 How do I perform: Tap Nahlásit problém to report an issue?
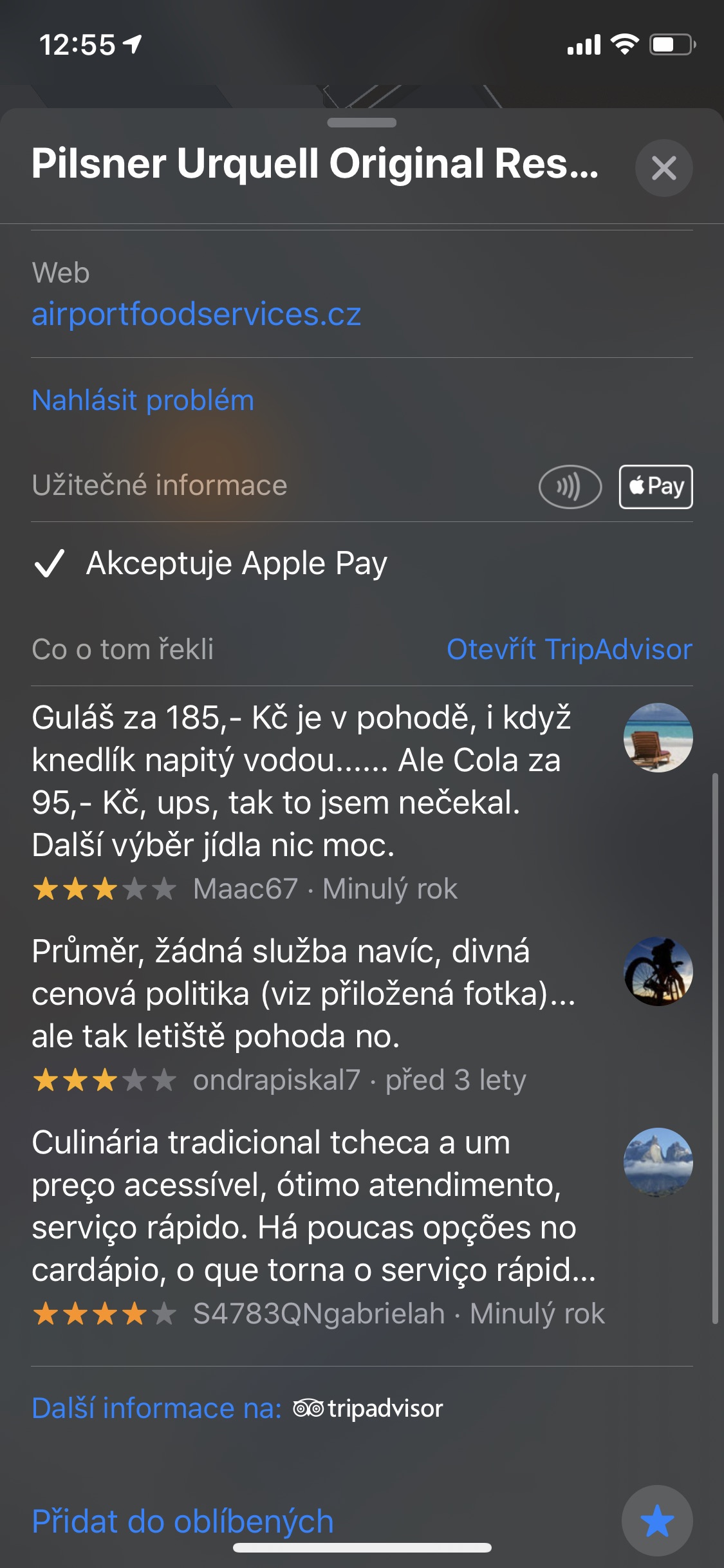[143, 400]
